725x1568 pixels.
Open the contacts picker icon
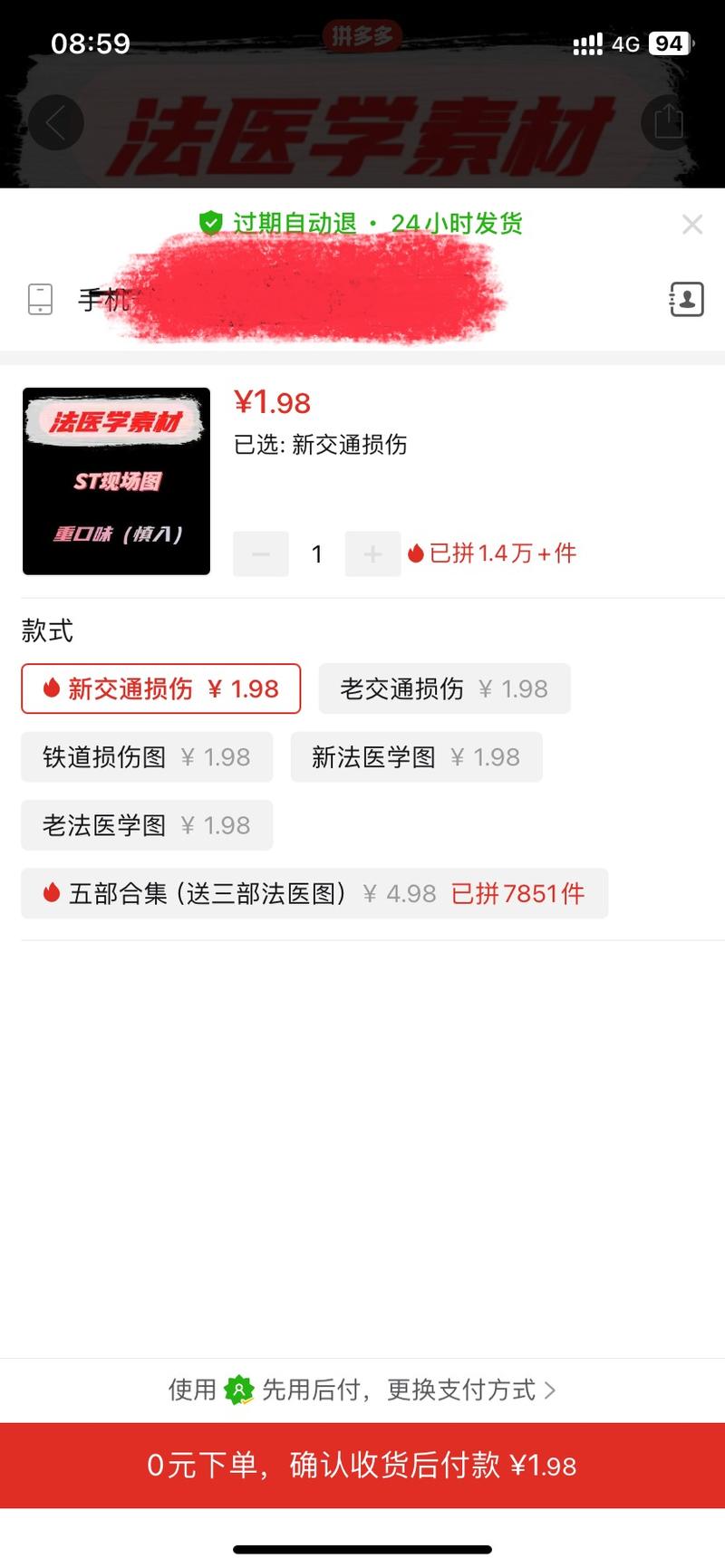pyautogui.click(x=686, y=299)
